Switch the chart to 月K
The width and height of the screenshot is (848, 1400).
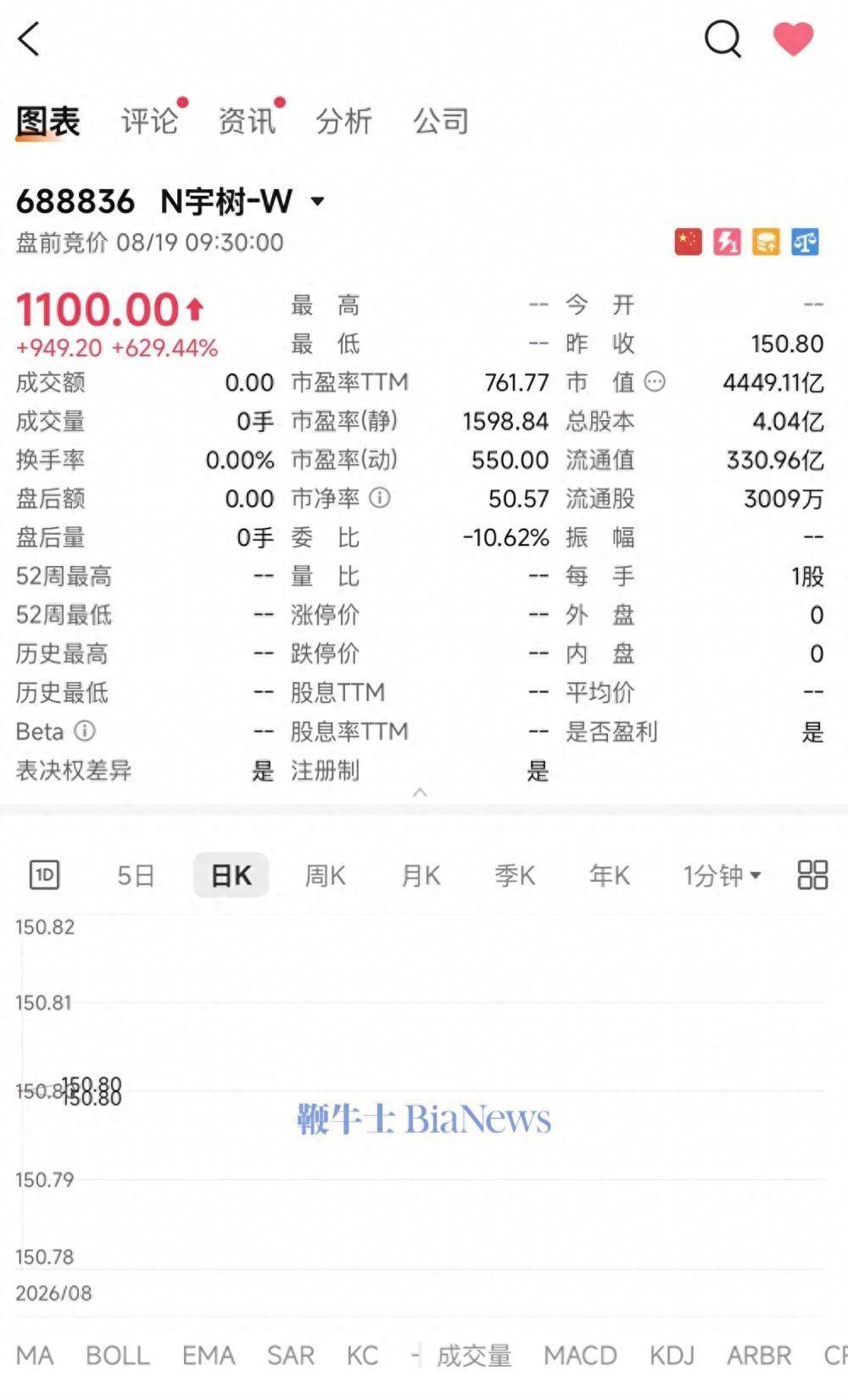(x=421, y=875)
